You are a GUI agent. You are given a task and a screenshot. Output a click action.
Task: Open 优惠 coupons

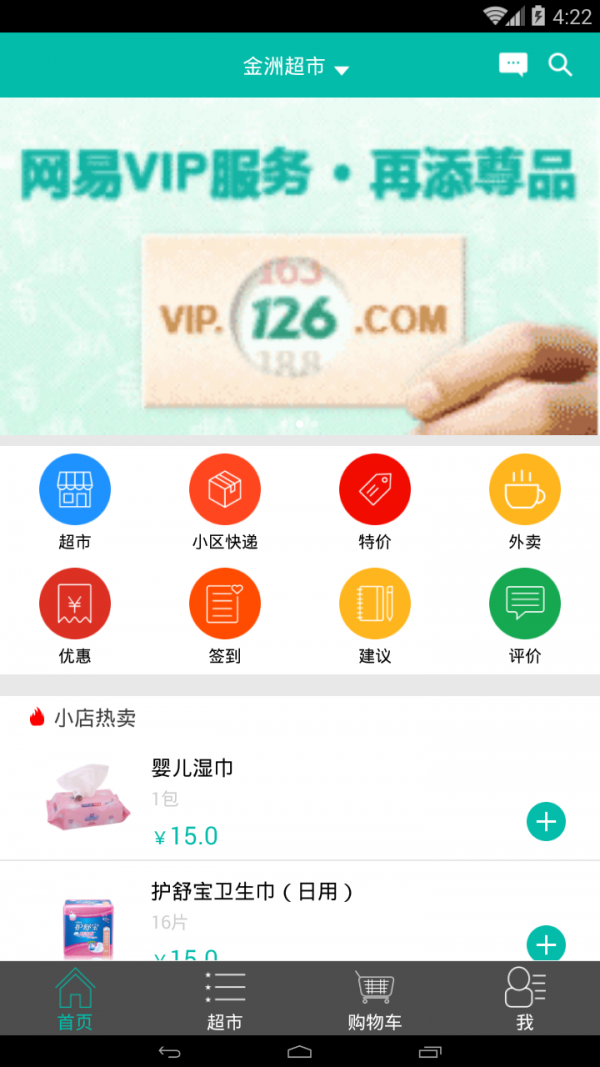click(x=75, y=605)
